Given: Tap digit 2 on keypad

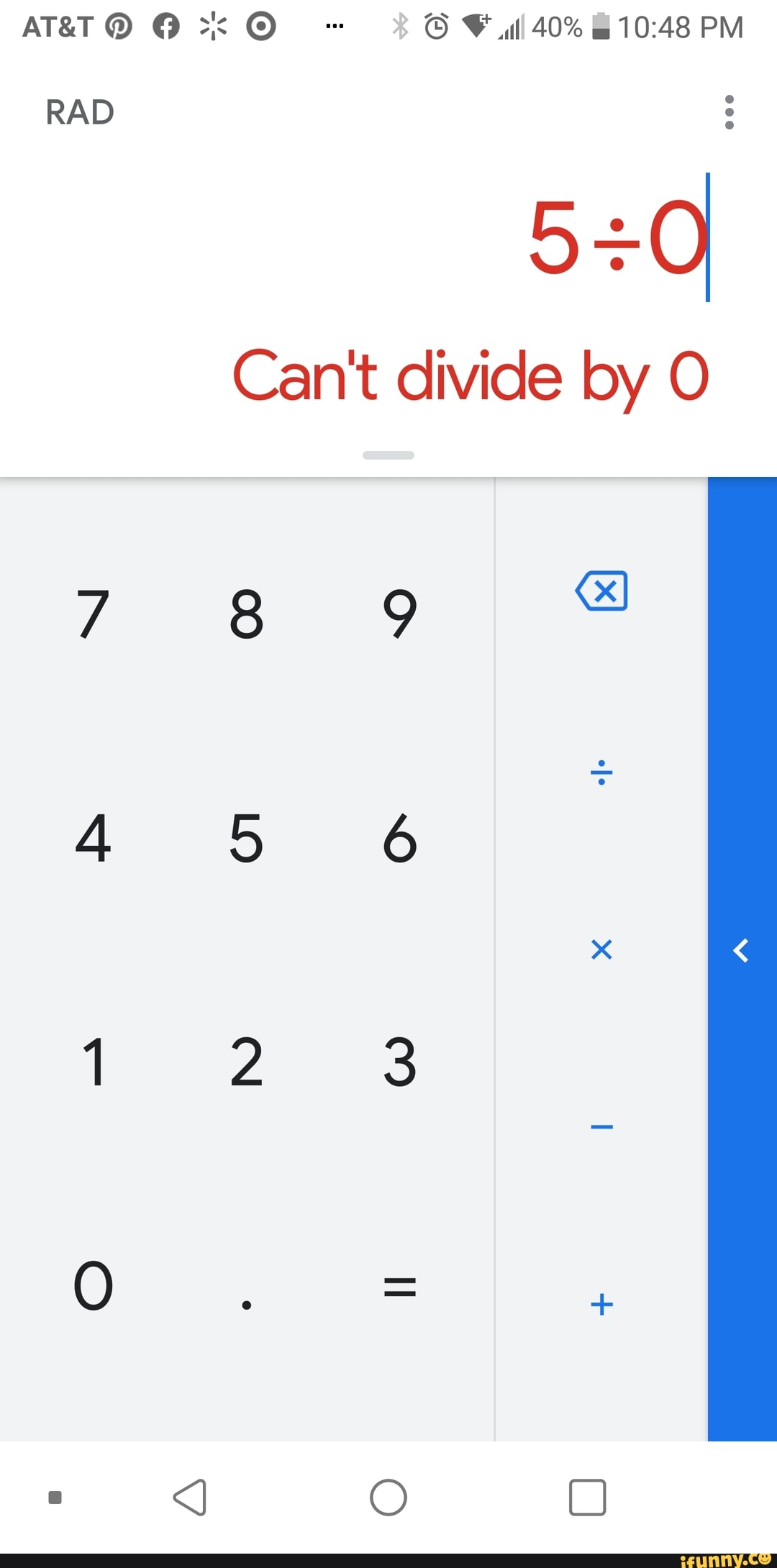Looking at the screenshot, I should [x=246, y=1062].
